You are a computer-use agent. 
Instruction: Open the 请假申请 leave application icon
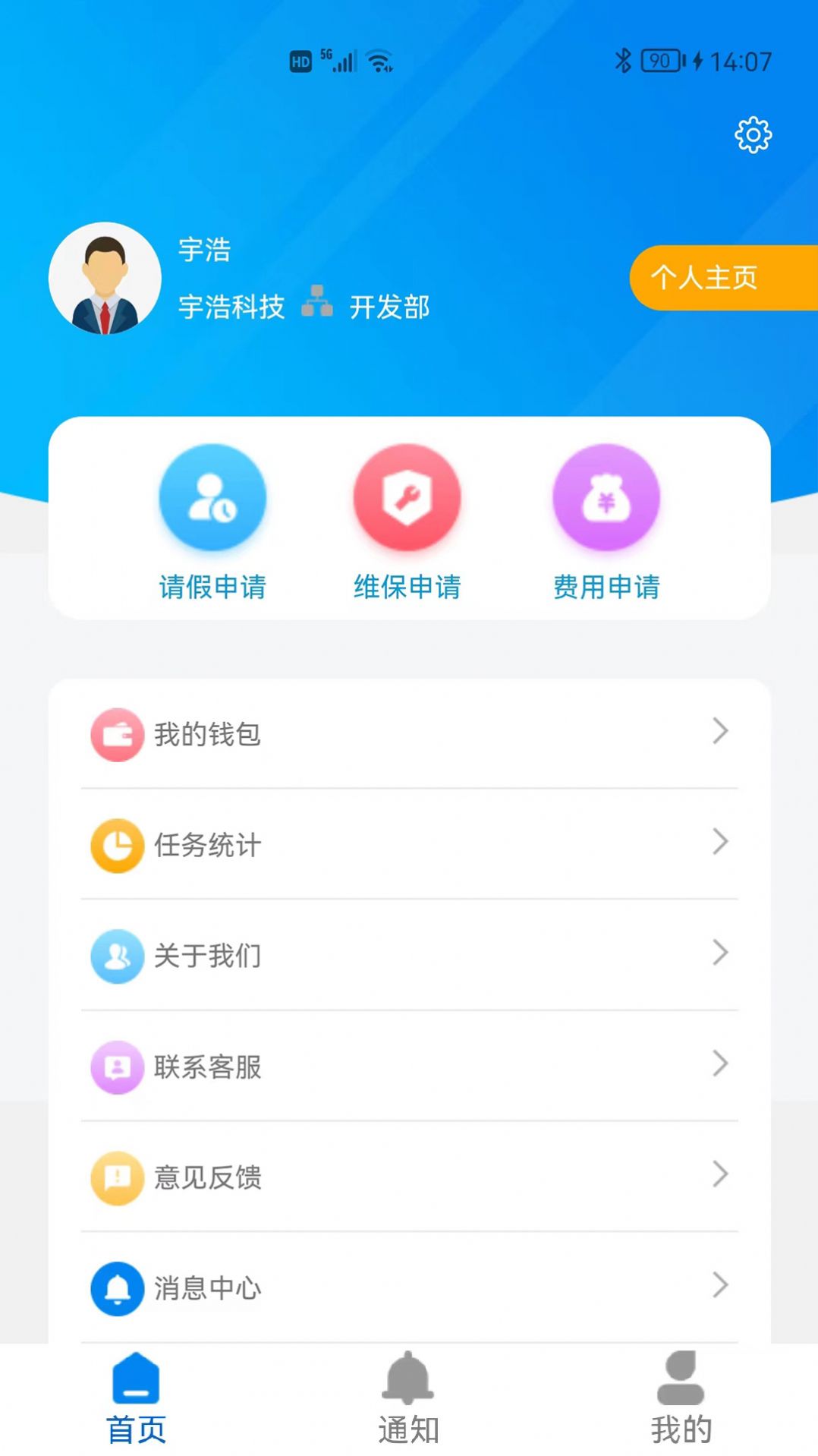click(x=212, y=497)
